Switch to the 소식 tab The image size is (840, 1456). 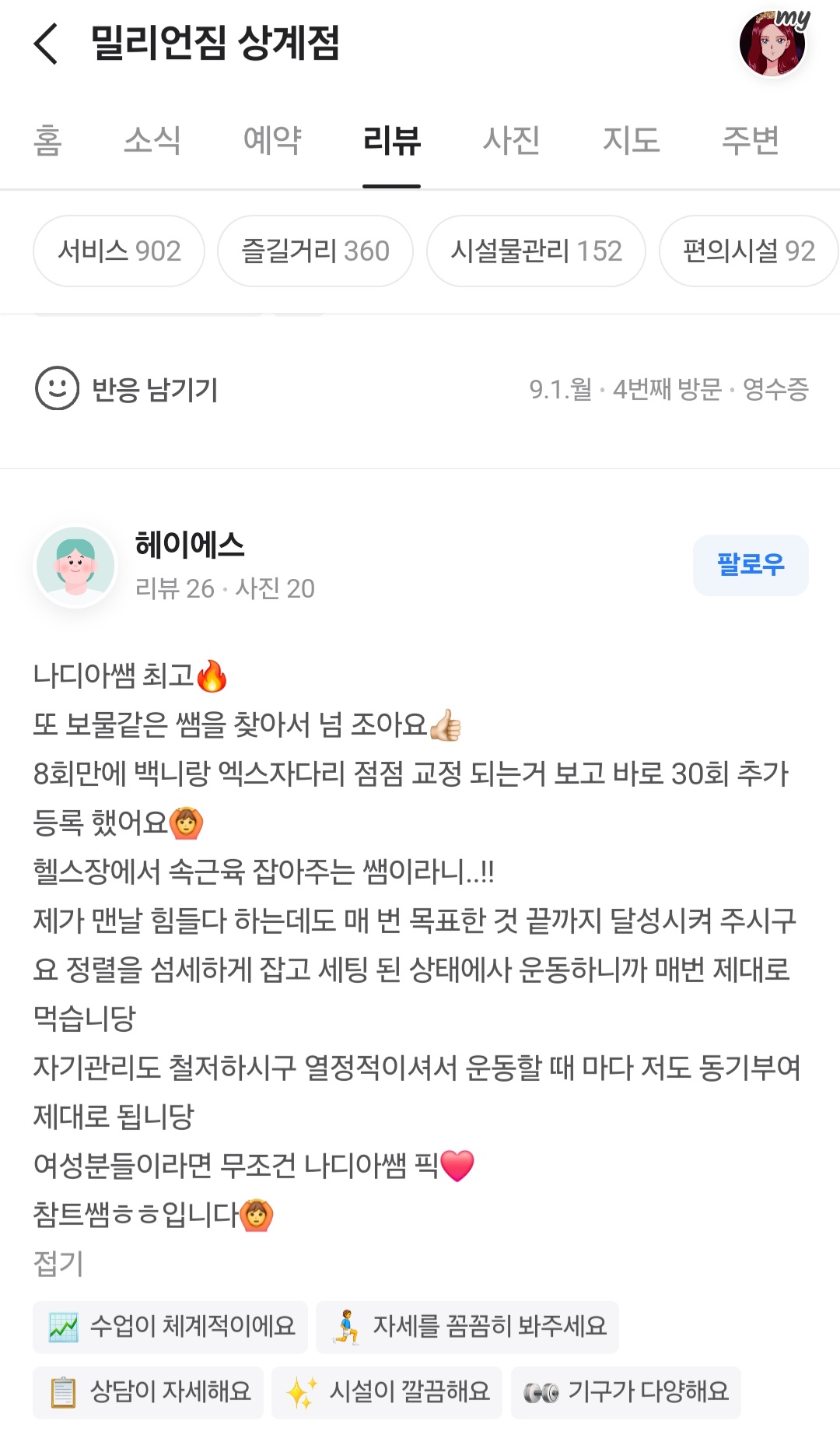click(152, 141)
